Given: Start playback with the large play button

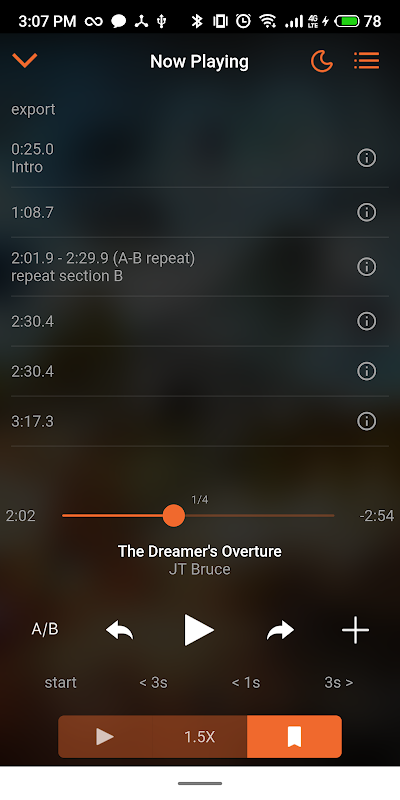Looking at the screenshot, I should point(199,630).
